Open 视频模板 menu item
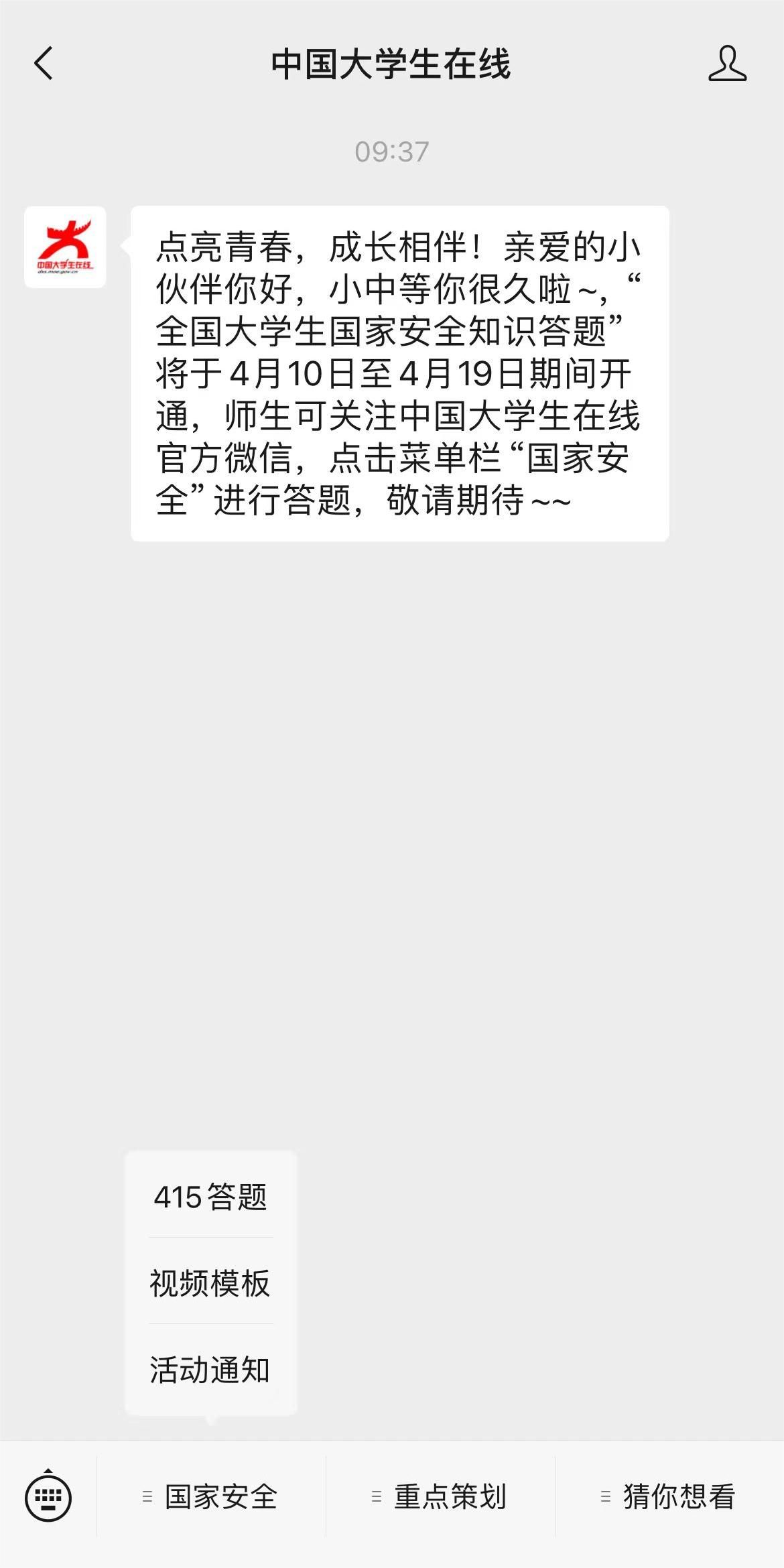The width and height of the screenshot is (784, 1568). point(210,1283)
